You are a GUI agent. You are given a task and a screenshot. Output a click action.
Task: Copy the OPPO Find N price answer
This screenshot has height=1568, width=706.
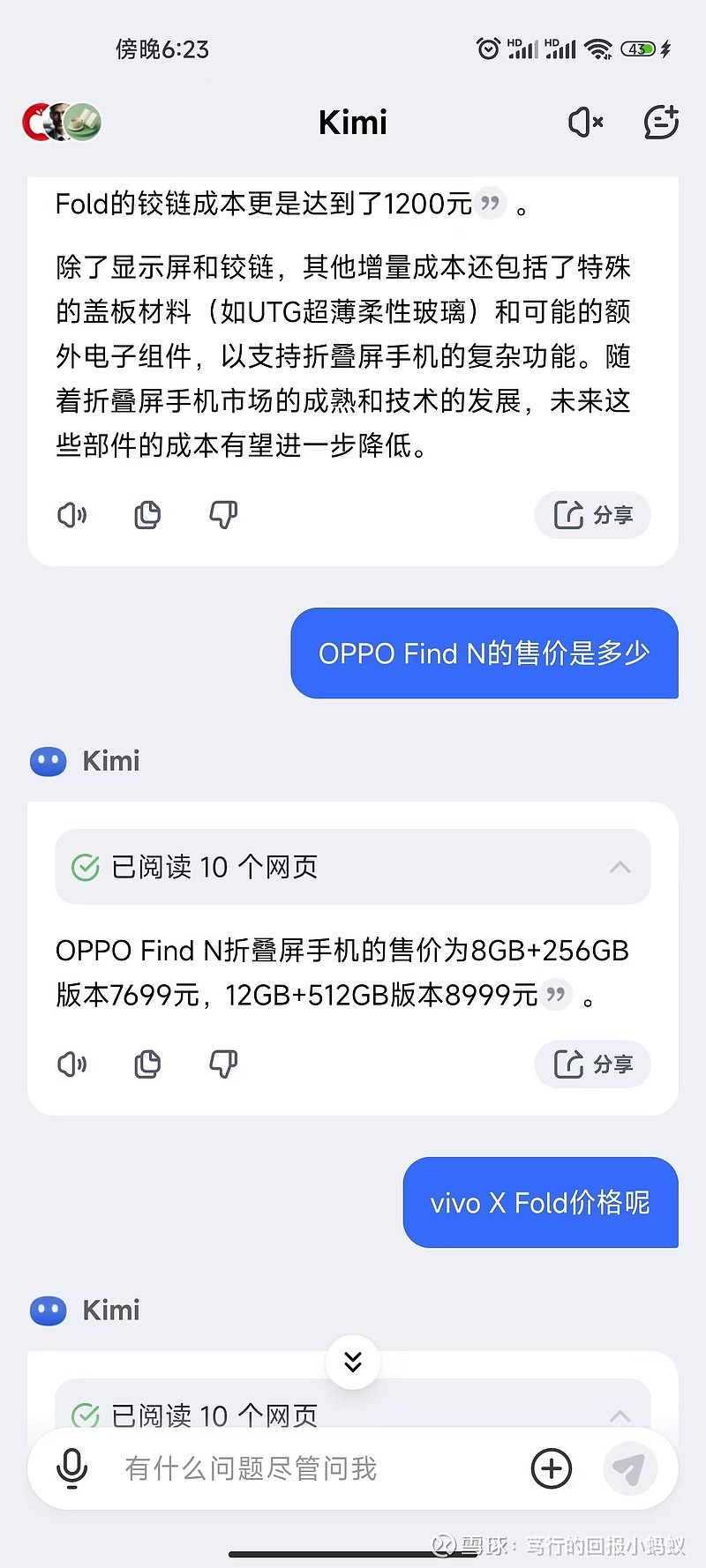[x=147, y=1064]
